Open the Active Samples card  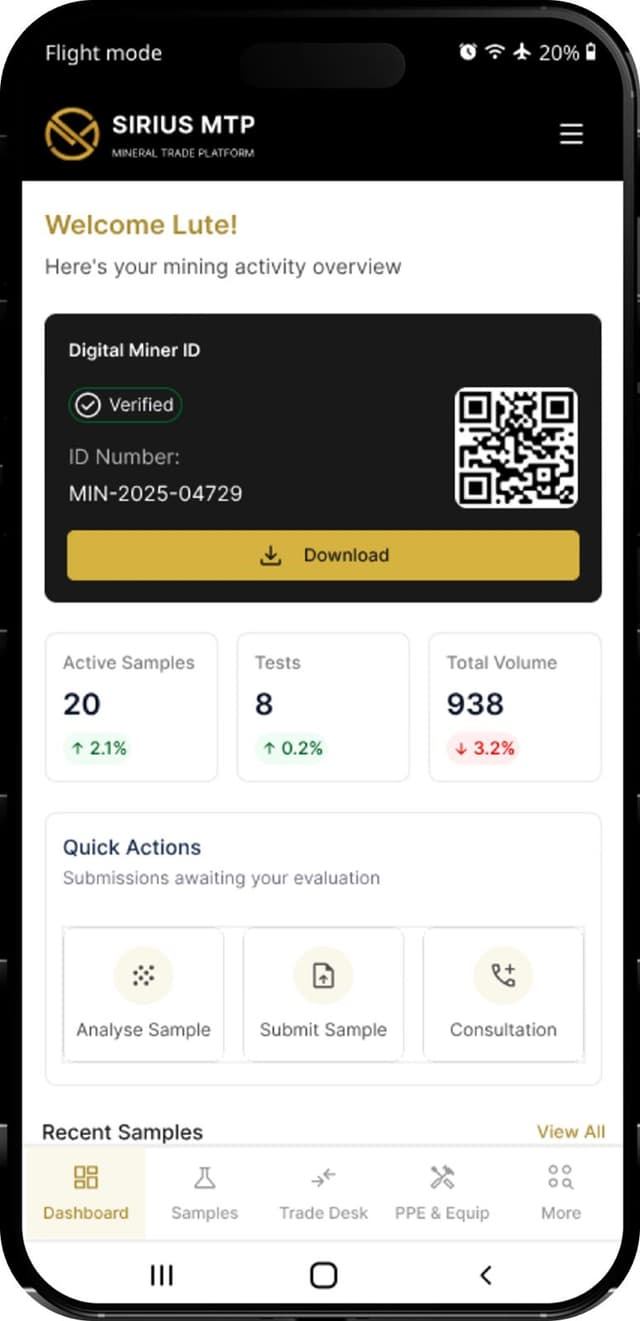131,706
